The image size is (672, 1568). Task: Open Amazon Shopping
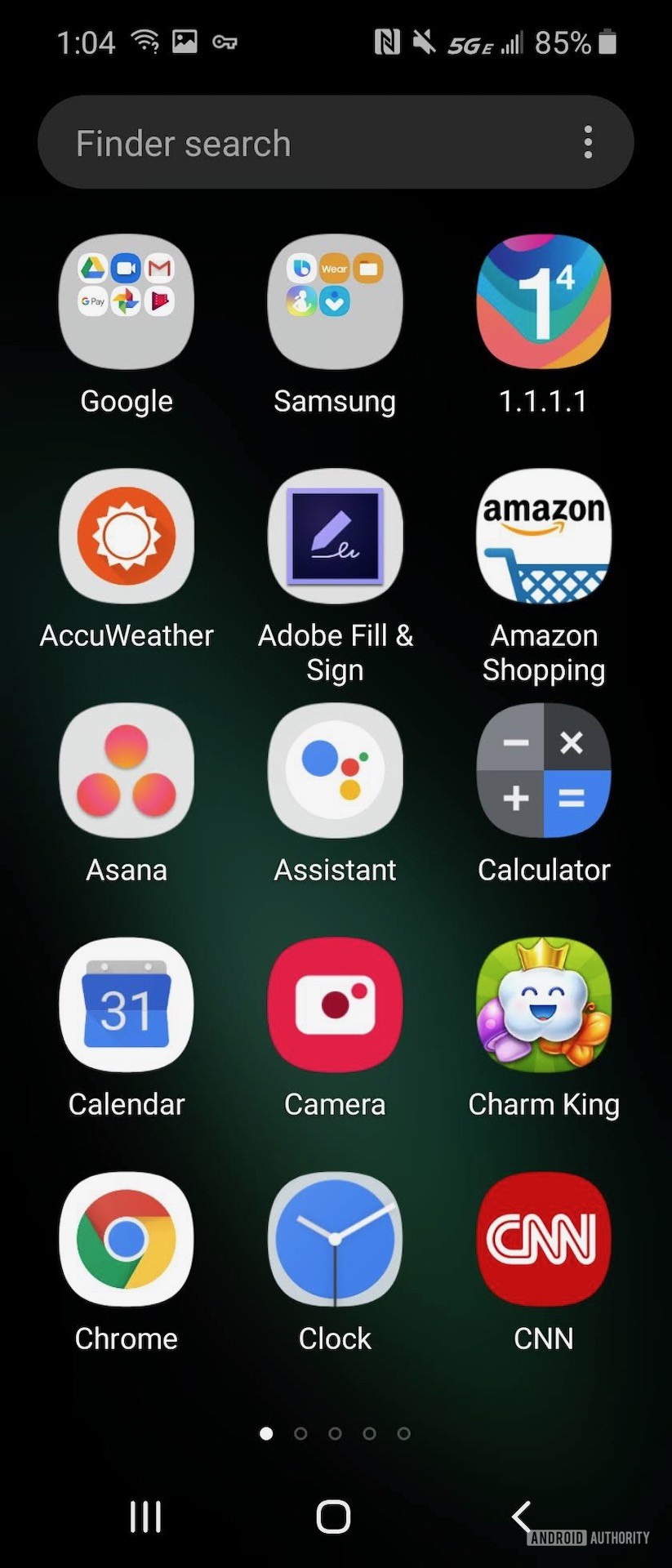click(543, 536)
